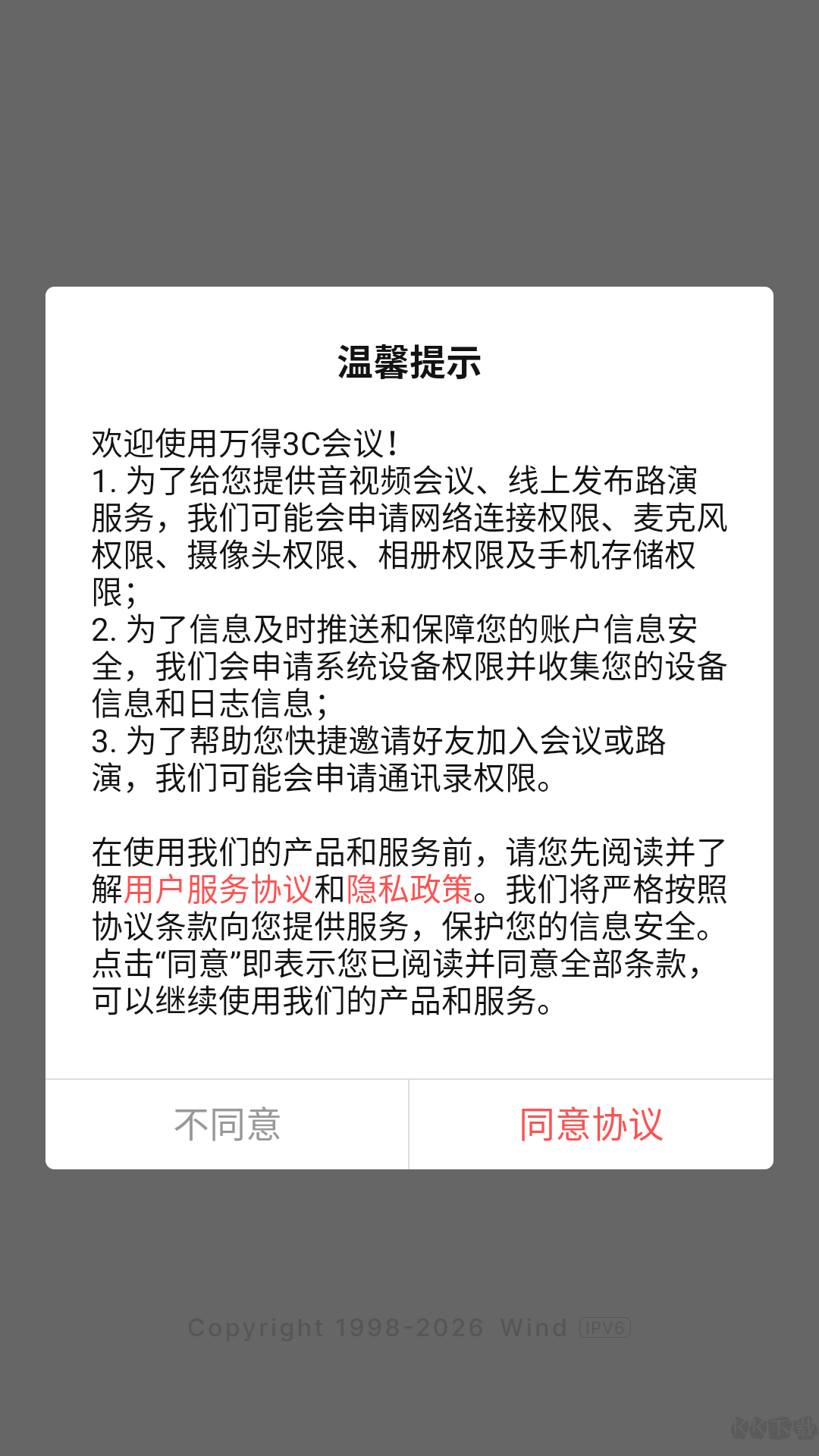Image resolution: width=819 pixels, height=1456 pixels.
Task: Click the divider between 不同意 and 同意协议
Action: (x=407, y=1125)
